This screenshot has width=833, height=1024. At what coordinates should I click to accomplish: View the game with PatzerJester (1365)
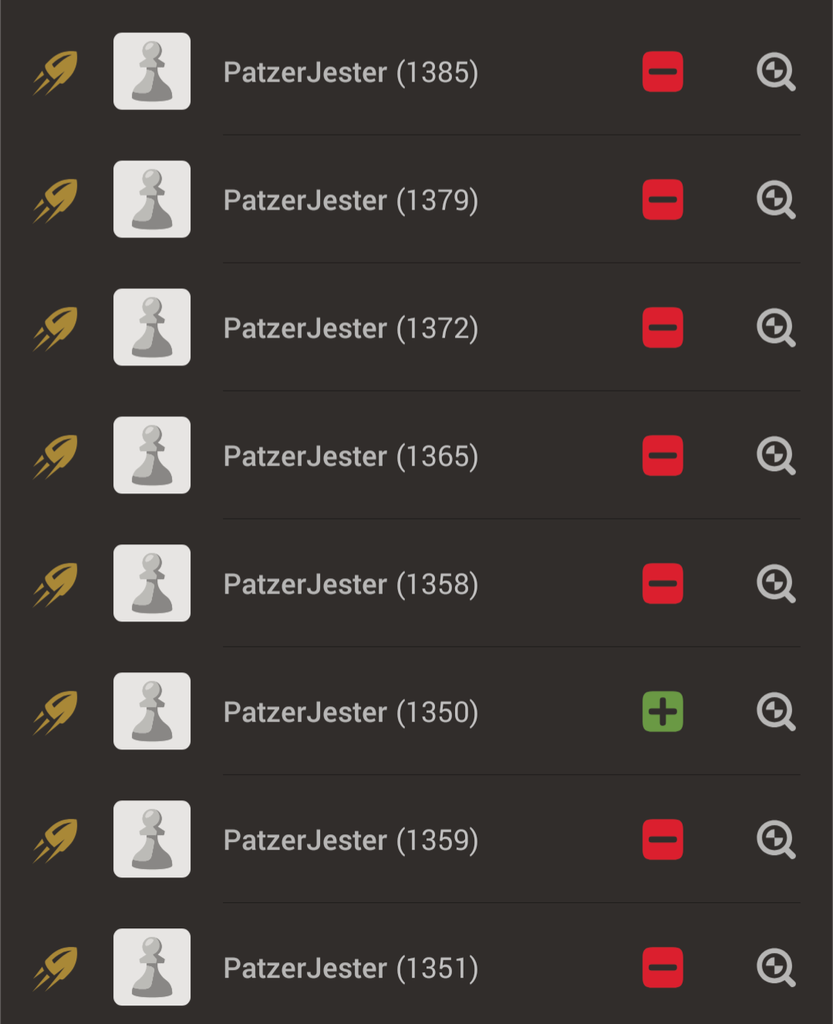click(x=350, y=456)
